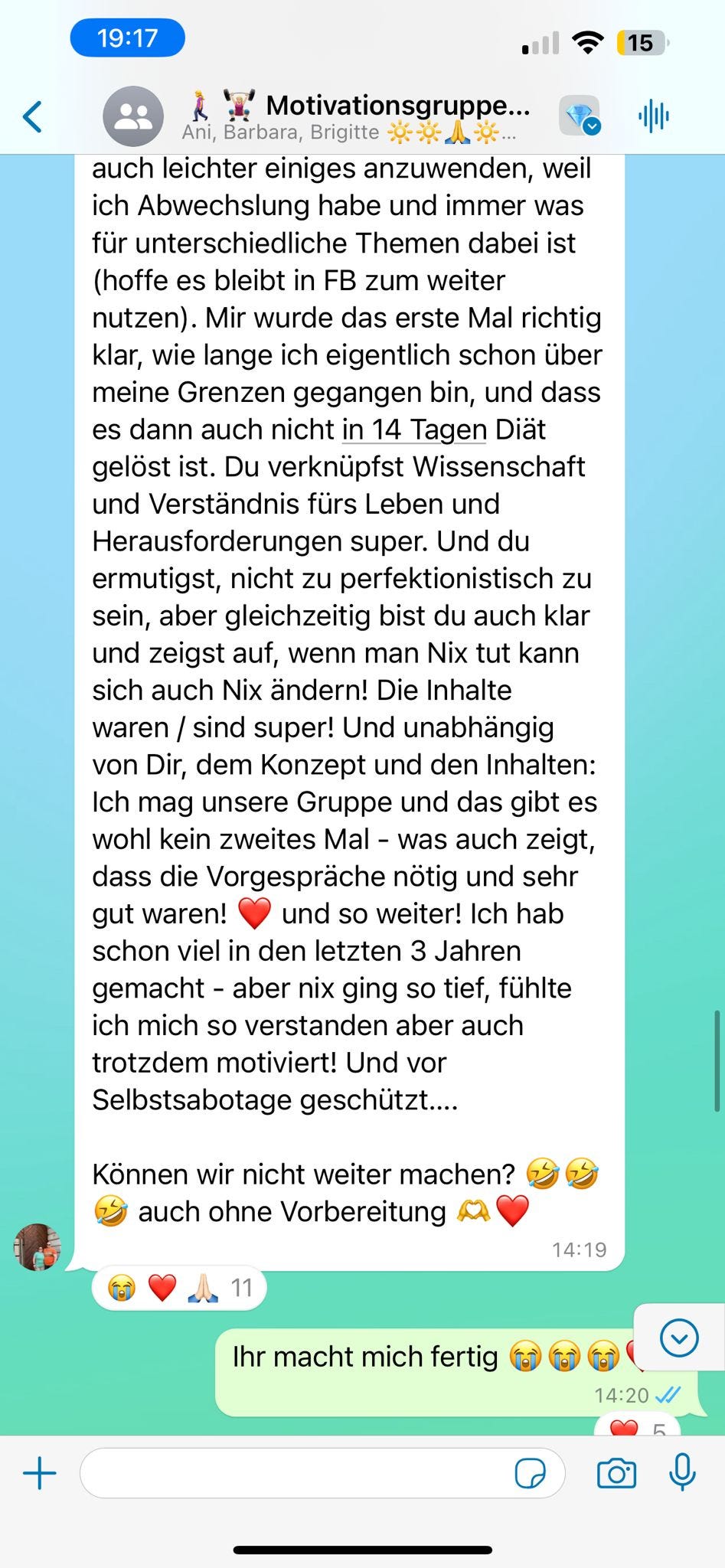725x1568 pixels.
Task: Start a voice chat via the waveform icon
Action: click(653, 116)
